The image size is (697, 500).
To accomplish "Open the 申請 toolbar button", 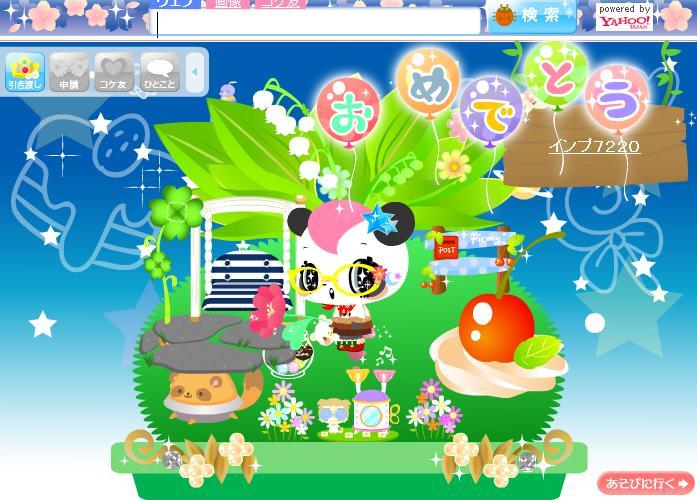I will 69,72.
